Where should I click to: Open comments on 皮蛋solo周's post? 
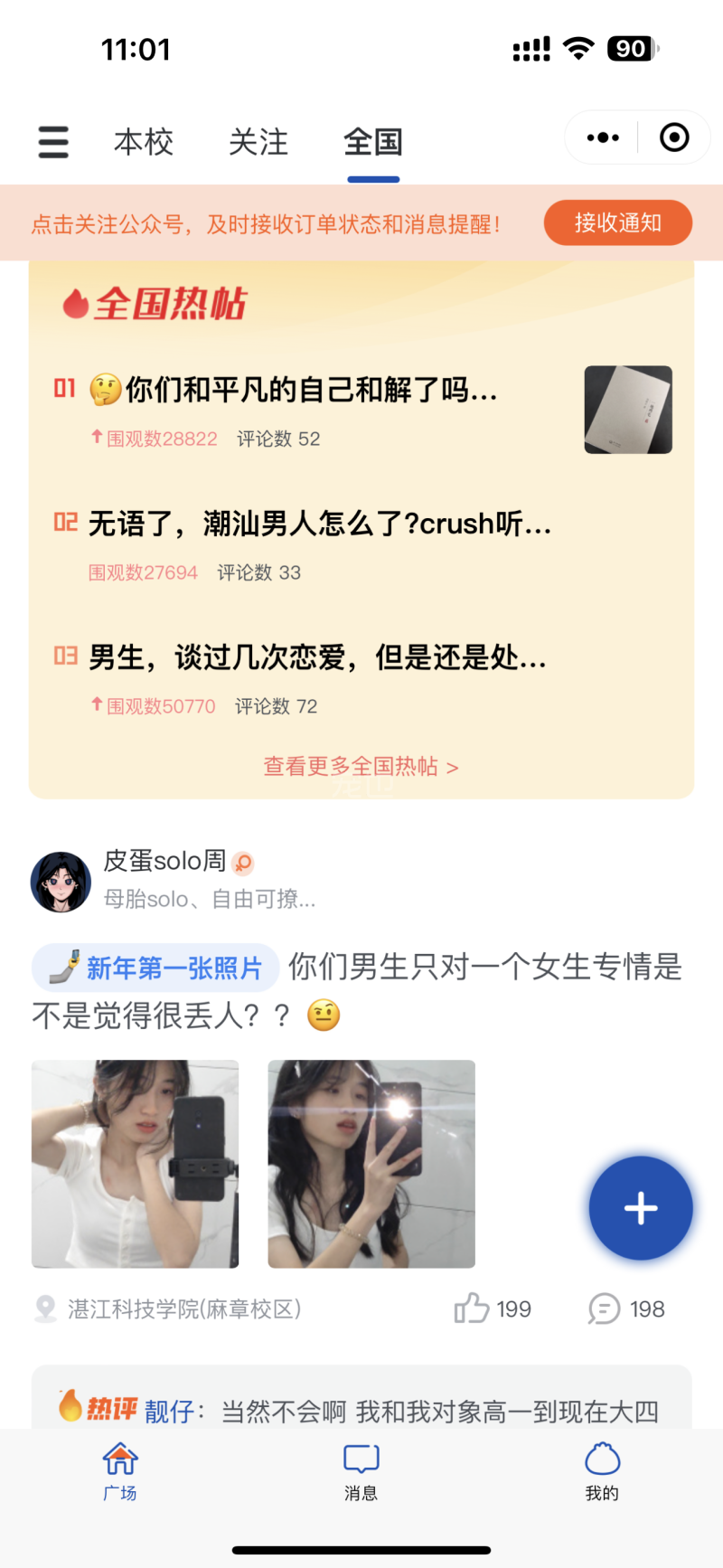point(626,1308)
